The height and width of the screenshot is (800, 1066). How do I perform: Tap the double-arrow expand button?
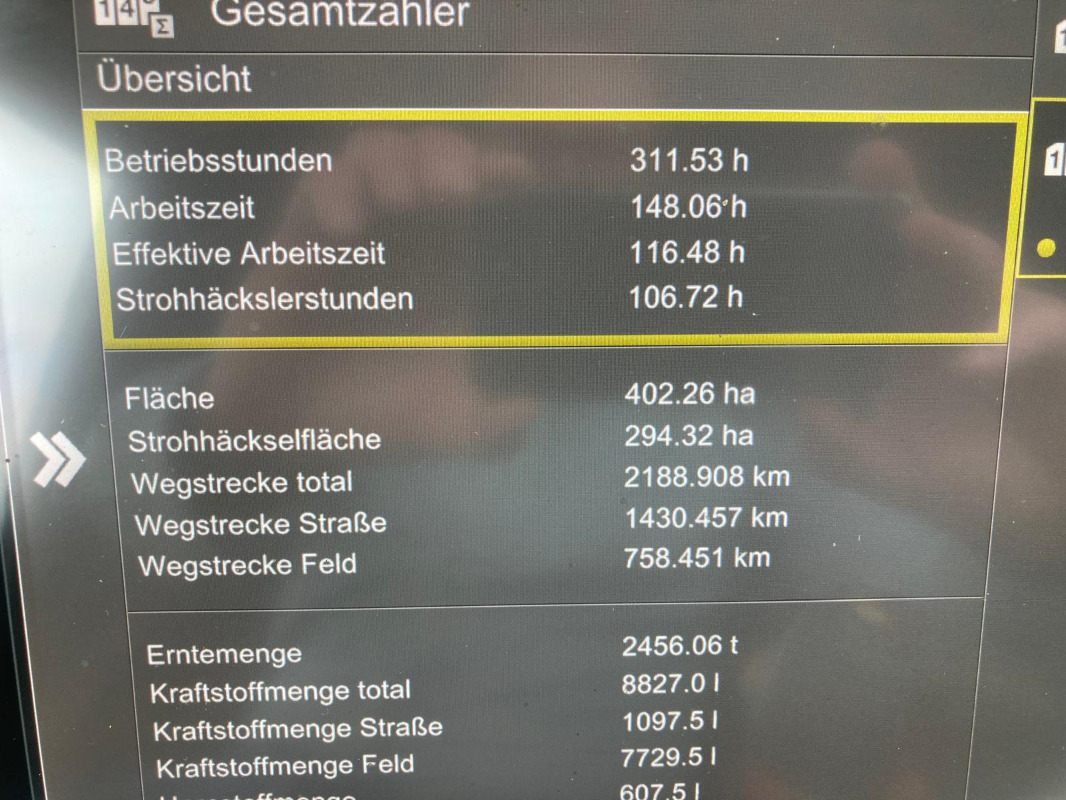coord(58,460)
